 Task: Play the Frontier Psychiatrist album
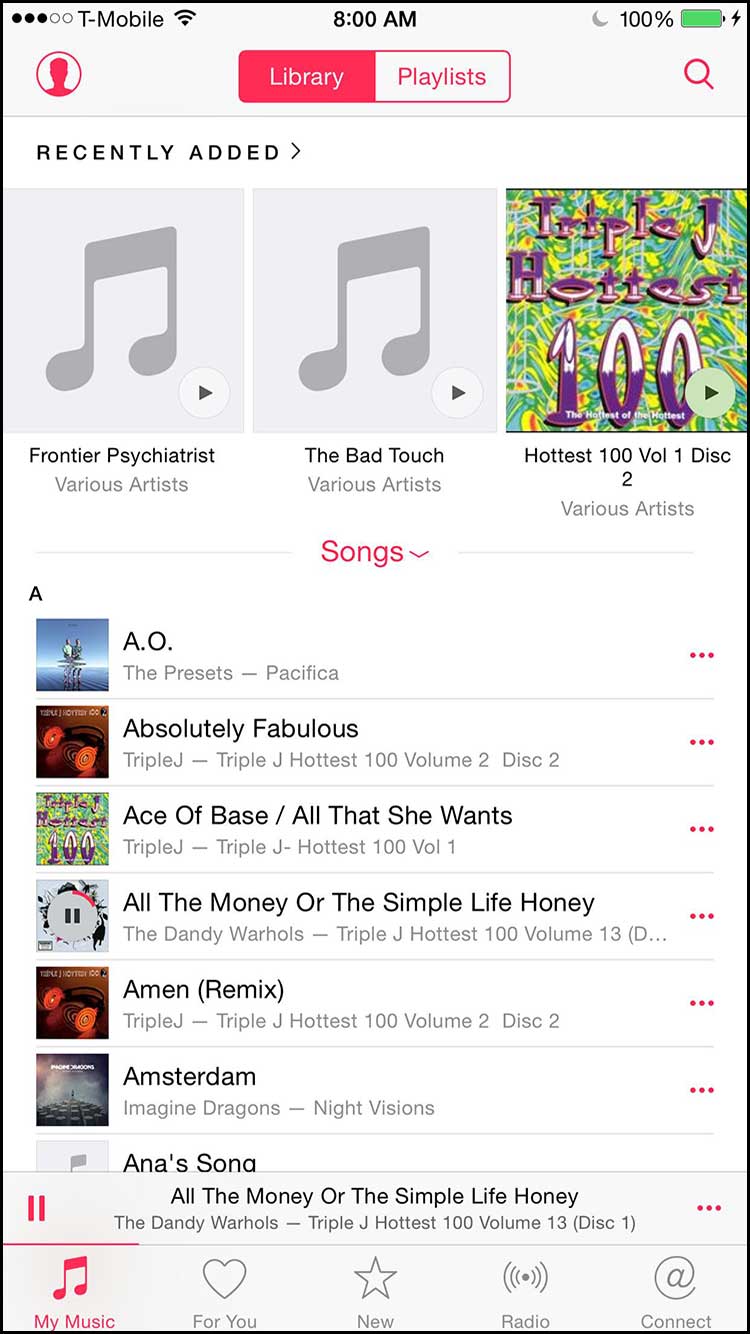pos(204,393)
